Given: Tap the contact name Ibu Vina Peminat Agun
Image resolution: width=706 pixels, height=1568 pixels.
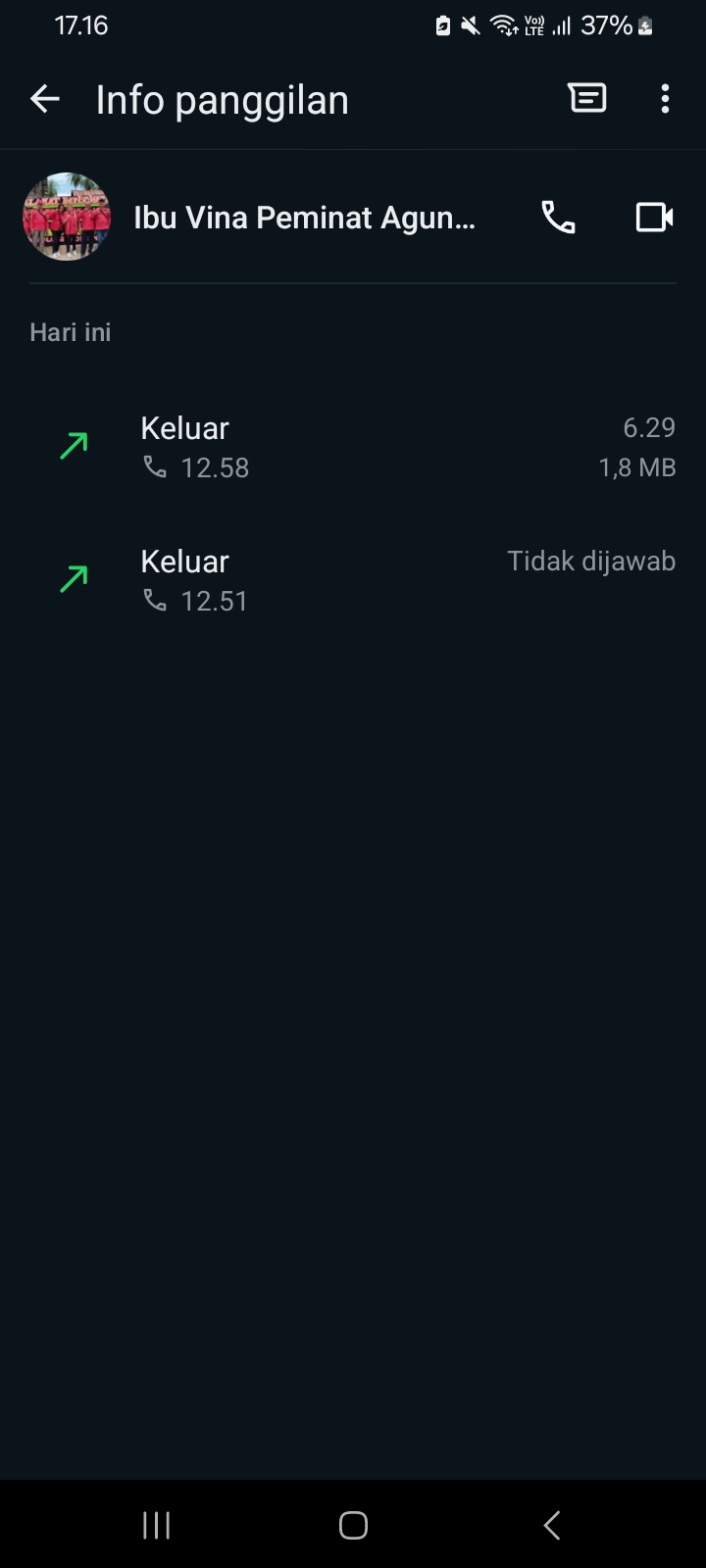Looking at the screenshot, I should (304, 218).
